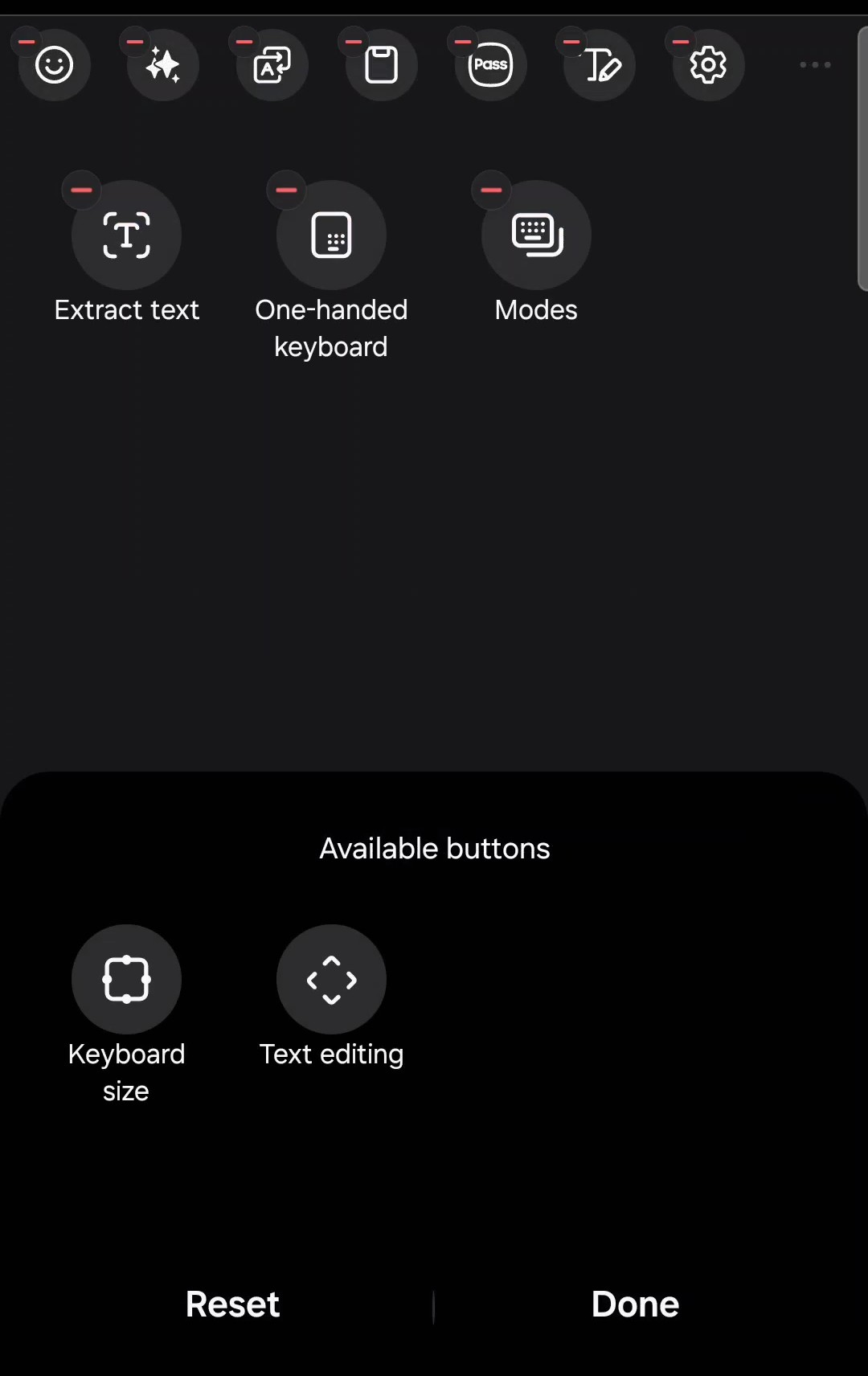The width and height of the screenshot is (868, 1376).
Task: Select the Modes keyboard icon
Action: click(x=536, y=234)
